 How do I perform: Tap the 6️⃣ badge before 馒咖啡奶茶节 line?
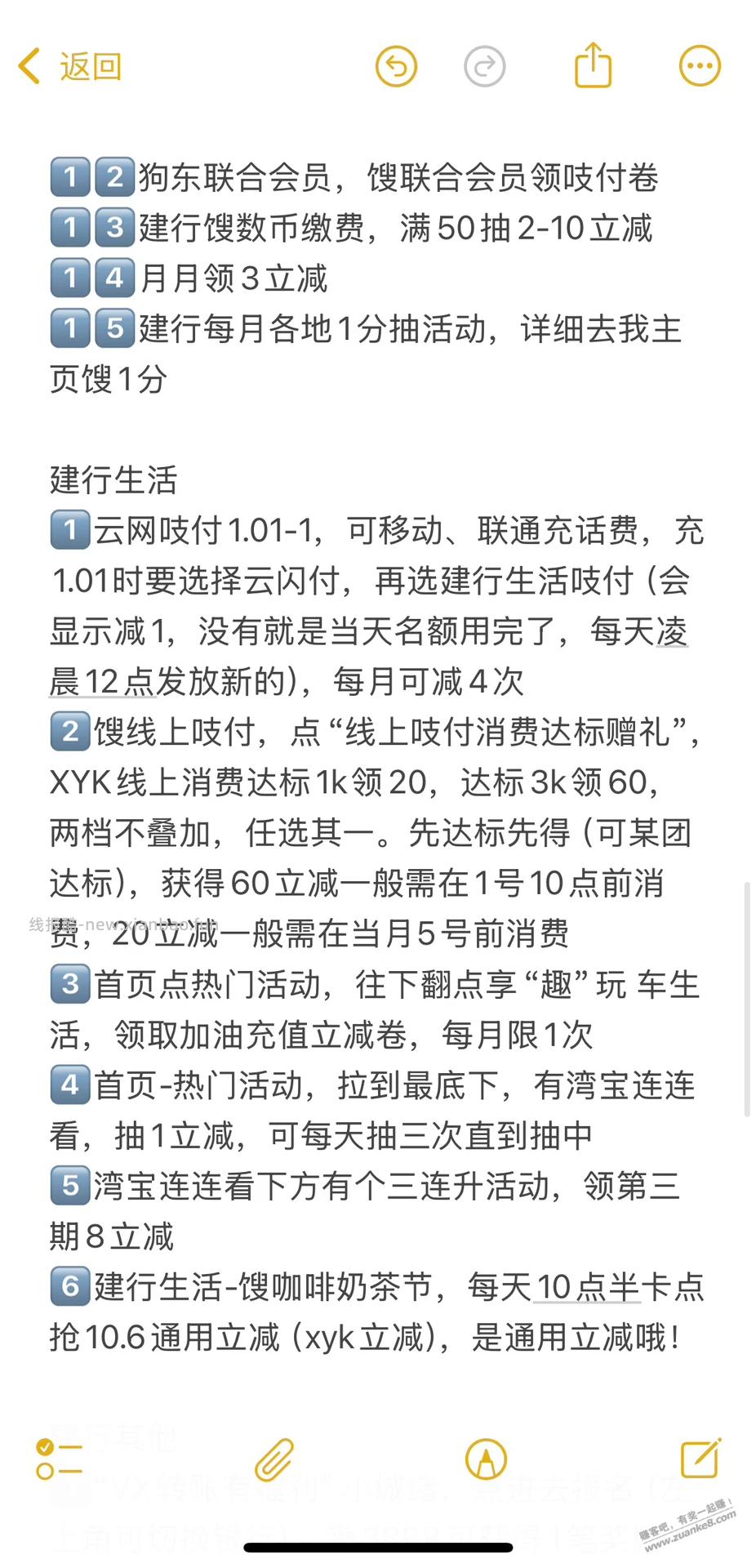[x=69, y=1287]
